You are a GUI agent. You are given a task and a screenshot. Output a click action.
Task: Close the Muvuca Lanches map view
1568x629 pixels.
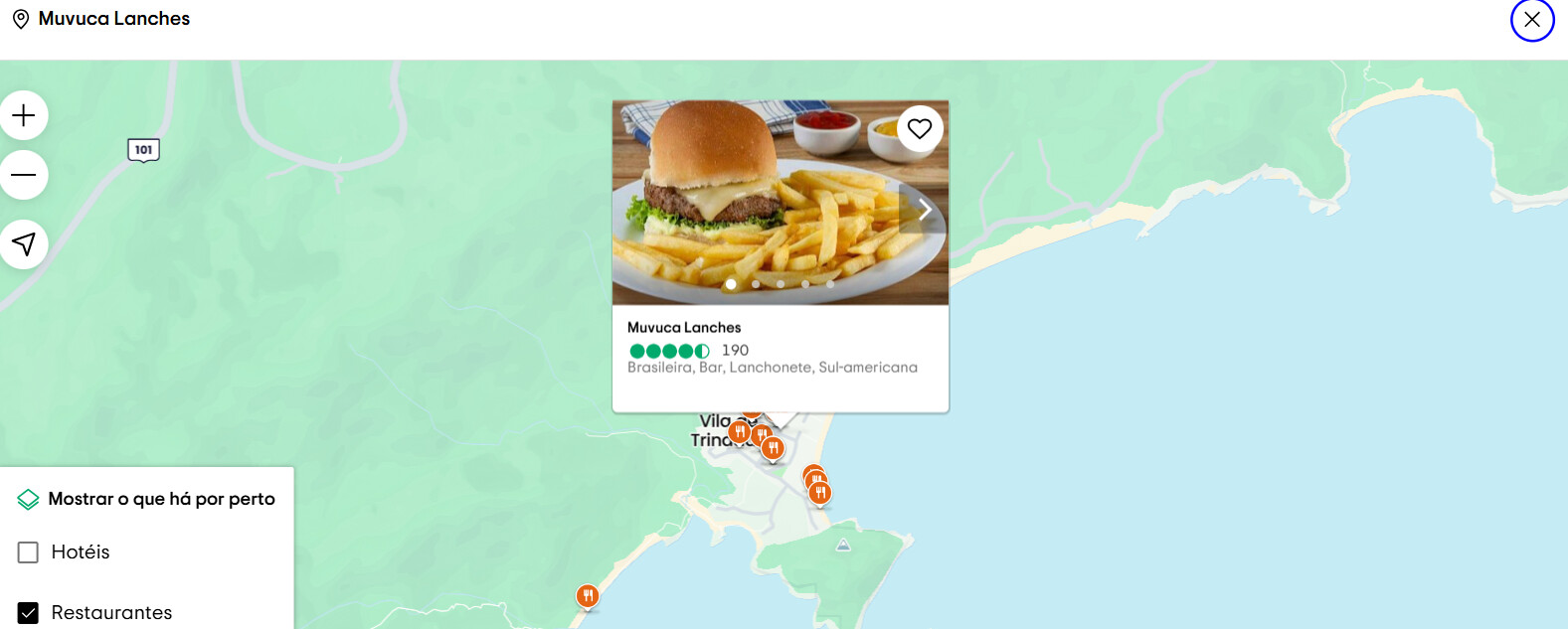(x=1531, y=20)
